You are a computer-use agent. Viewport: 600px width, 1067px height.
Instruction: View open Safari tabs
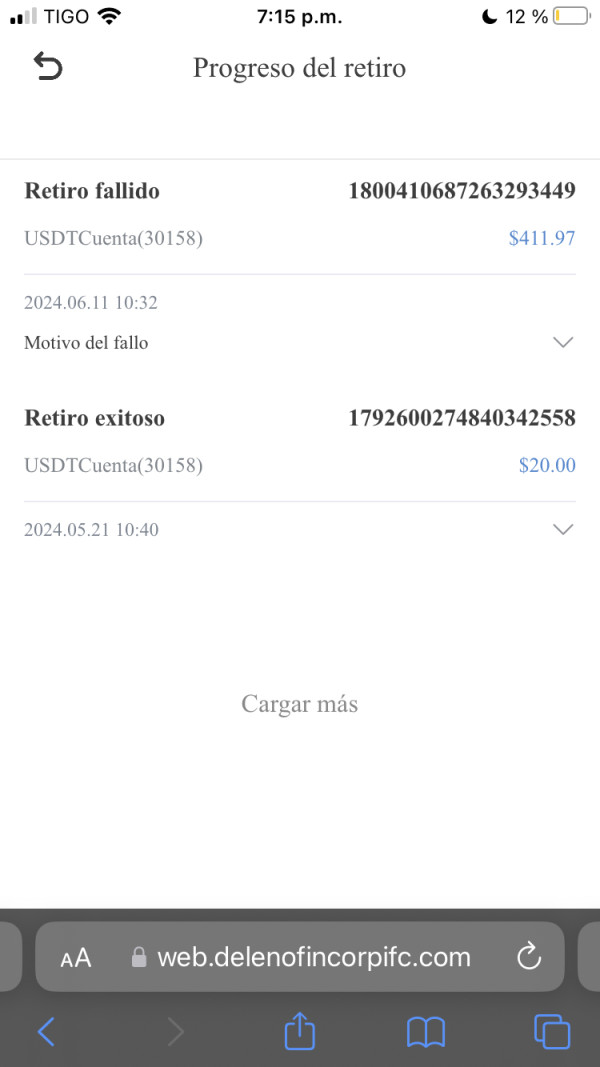552,1032
